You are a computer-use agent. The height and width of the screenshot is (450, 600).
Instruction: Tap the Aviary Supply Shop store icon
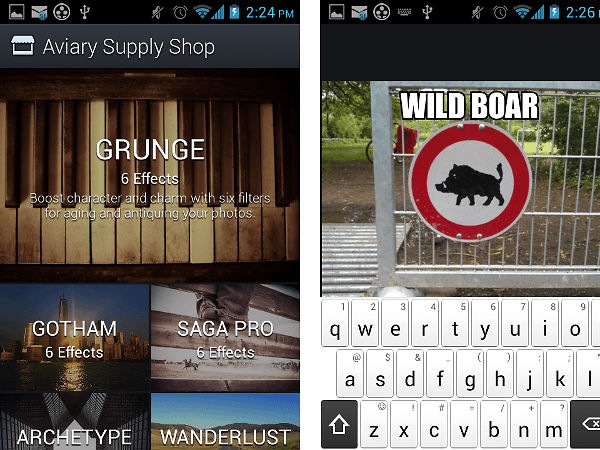(22, 47)
